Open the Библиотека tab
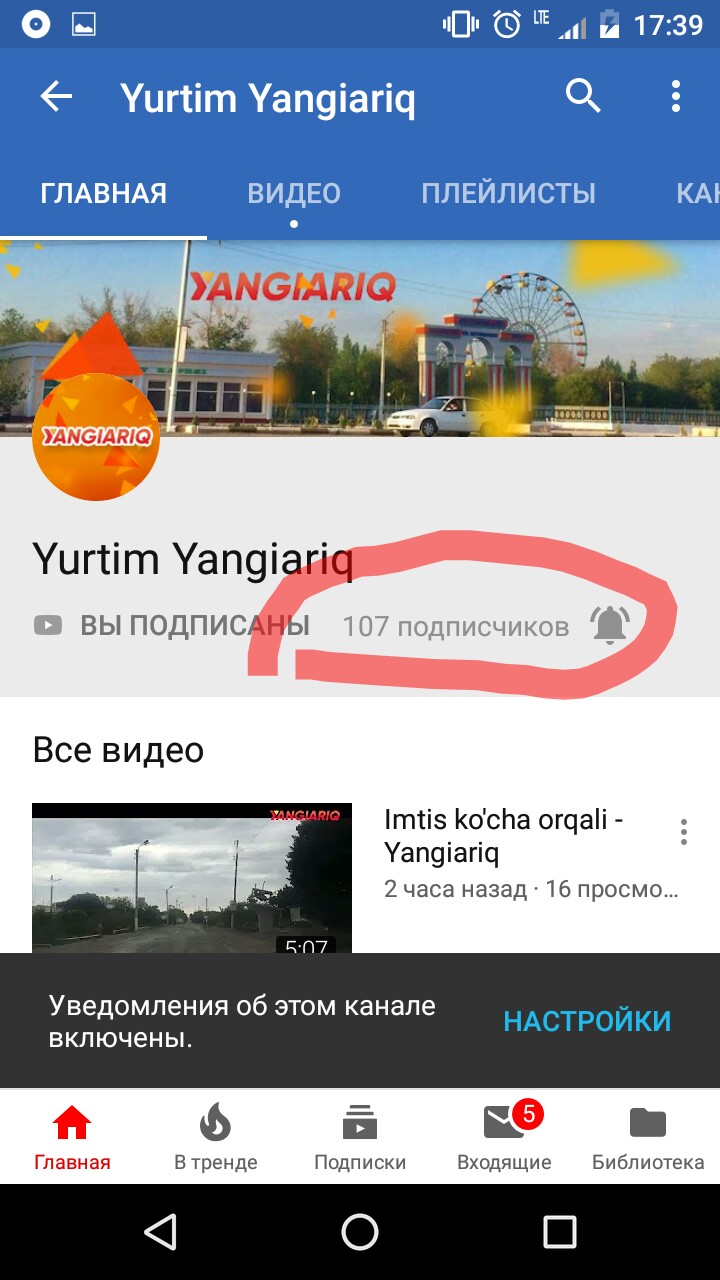This screenshot has height=1280, width=720. point(648,1137)
